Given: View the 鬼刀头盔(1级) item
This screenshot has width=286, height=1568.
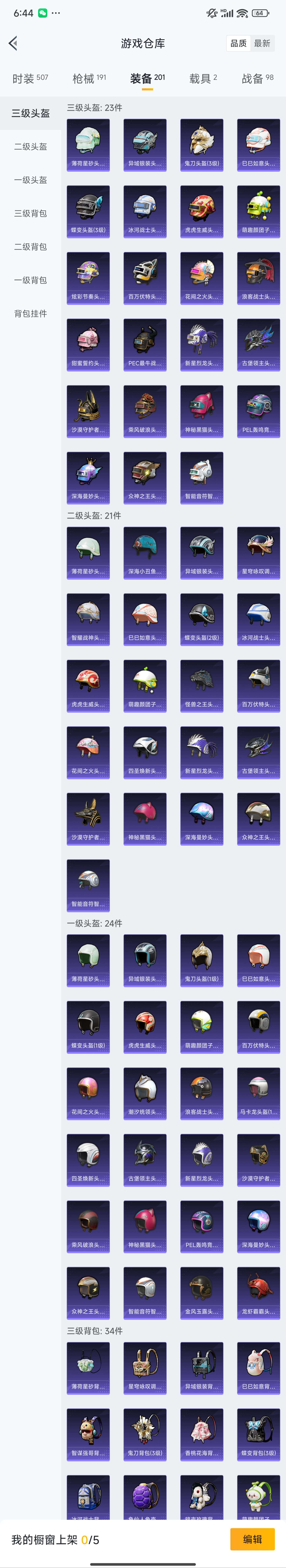Looking at the screenshot, I should (x=201, y=960).
